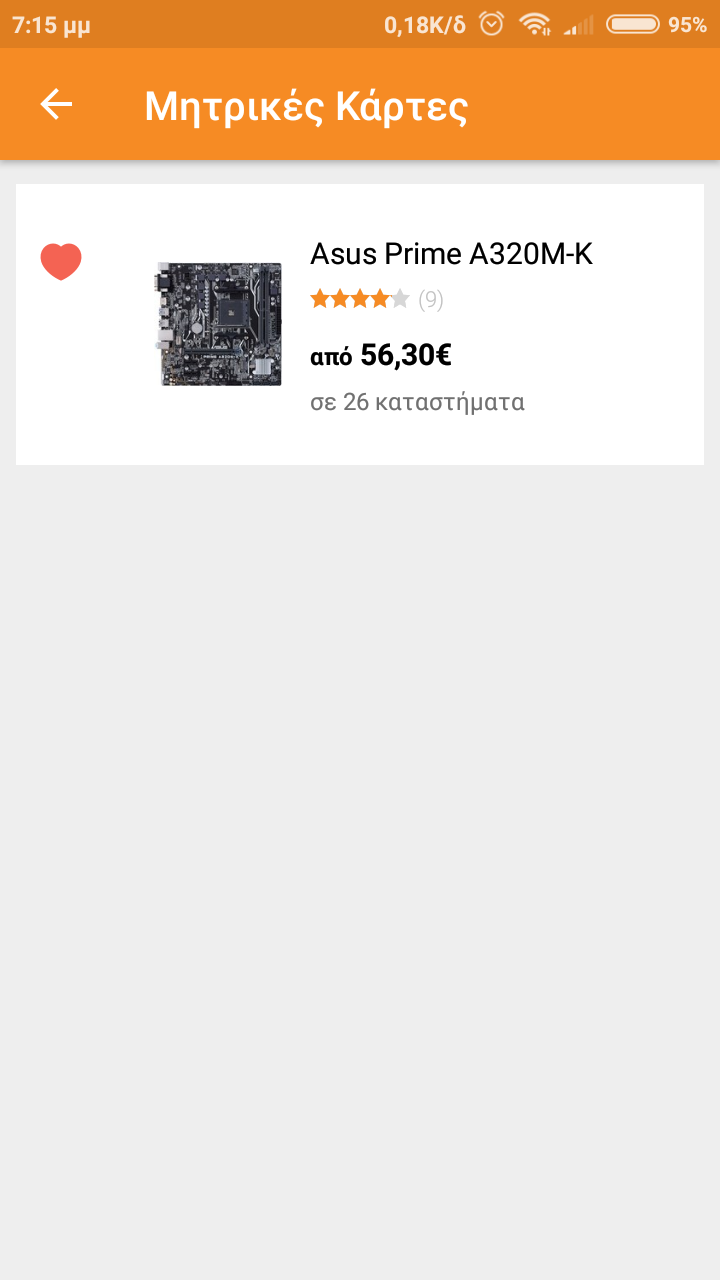
Task: Open the Asus Prime A320M-K product card
Action: 360,324
